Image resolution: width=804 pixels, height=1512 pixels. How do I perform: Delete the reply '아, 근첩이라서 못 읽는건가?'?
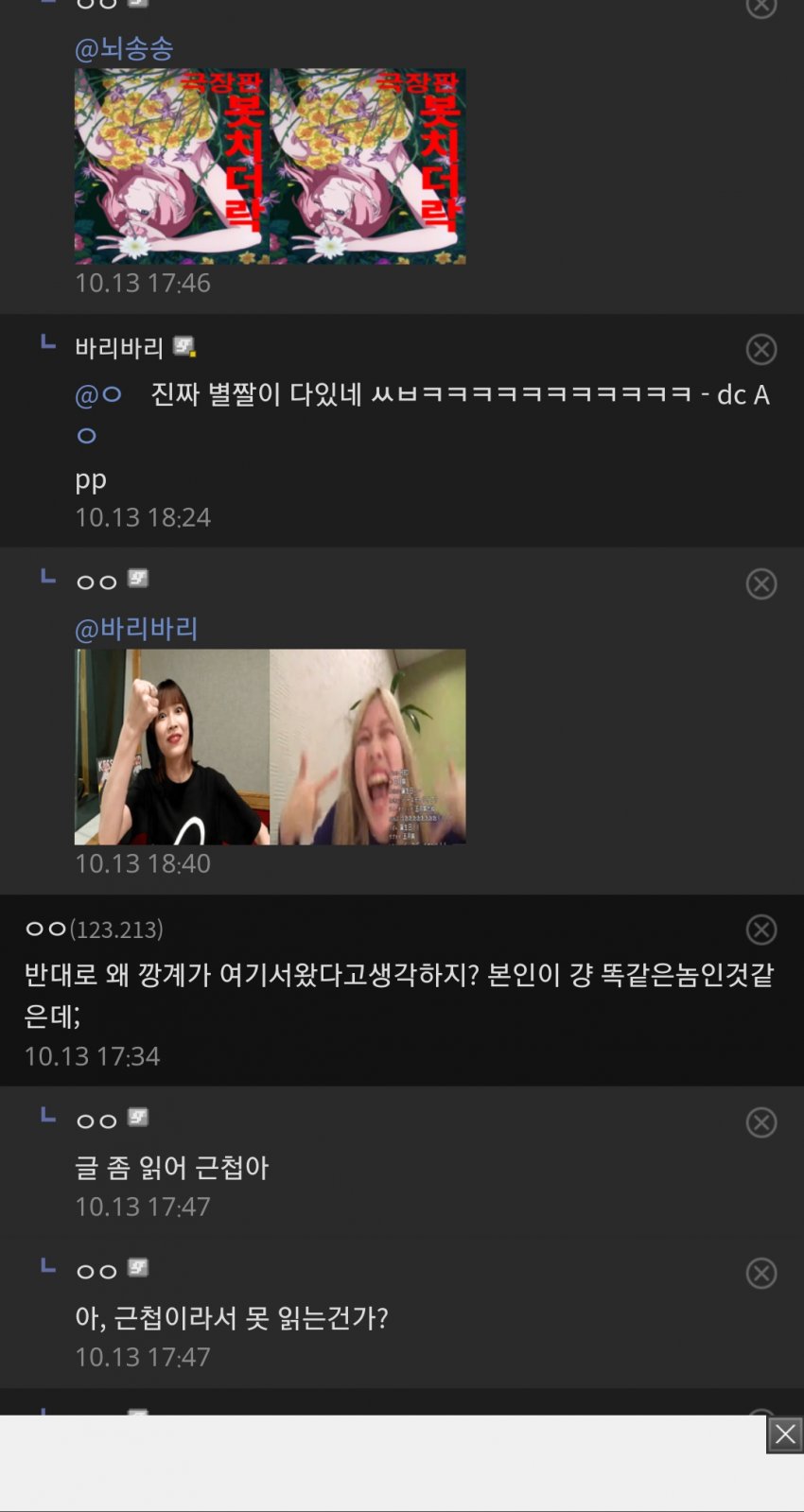tap(760, 1273)
